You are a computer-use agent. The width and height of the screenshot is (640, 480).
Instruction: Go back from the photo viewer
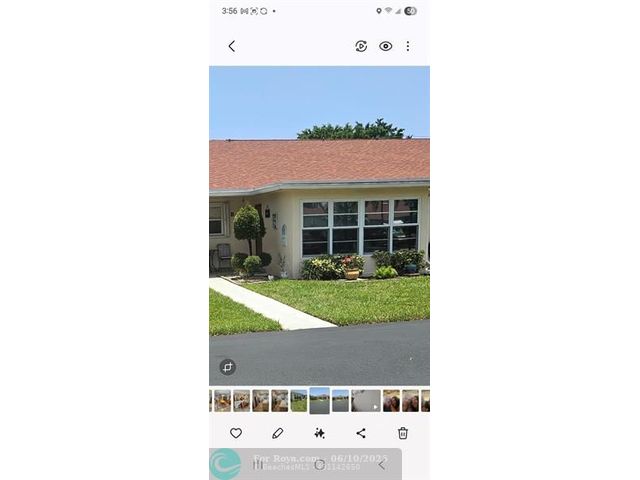point(232,46)
